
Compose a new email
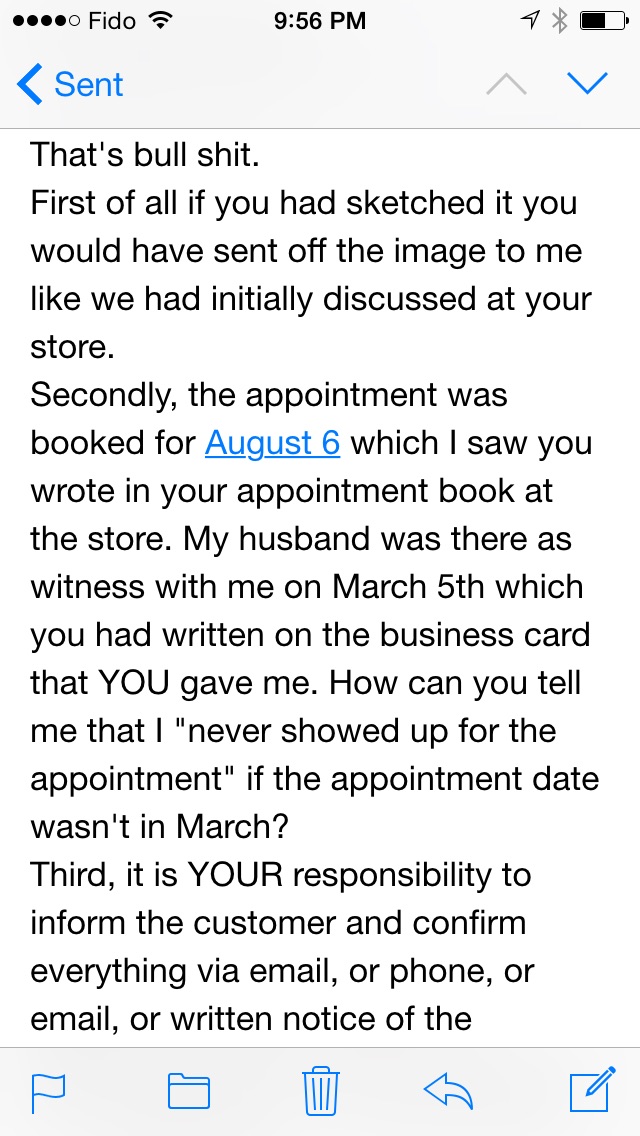click(x=590, y=1090)
